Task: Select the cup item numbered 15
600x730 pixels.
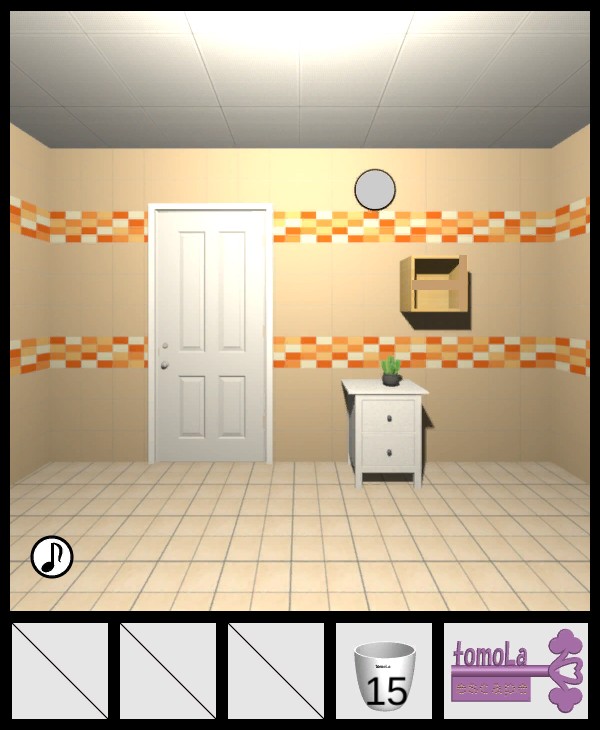Action: 384,671
